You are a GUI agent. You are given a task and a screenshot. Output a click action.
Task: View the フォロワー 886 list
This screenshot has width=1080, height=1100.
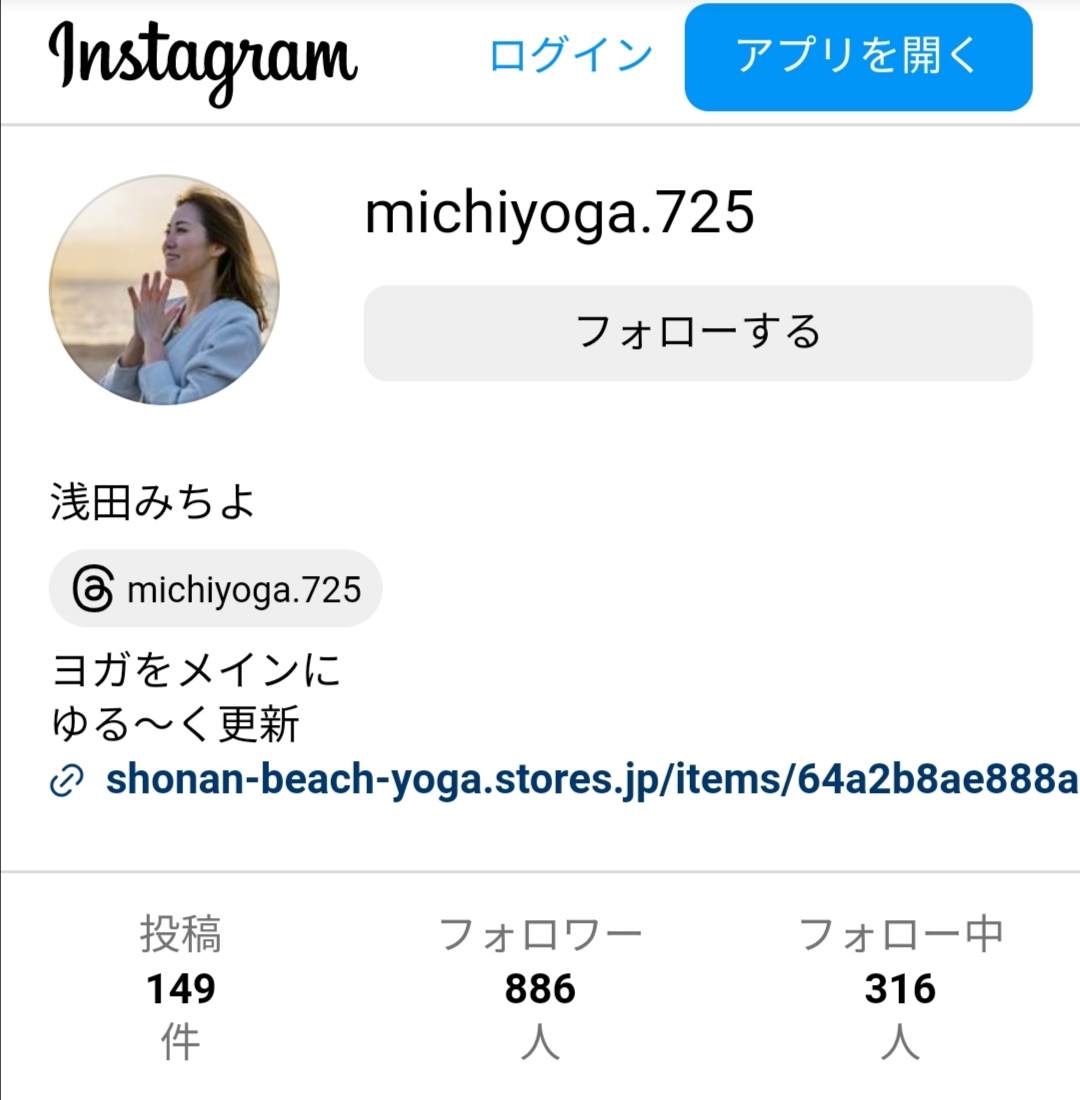point(540,988)
